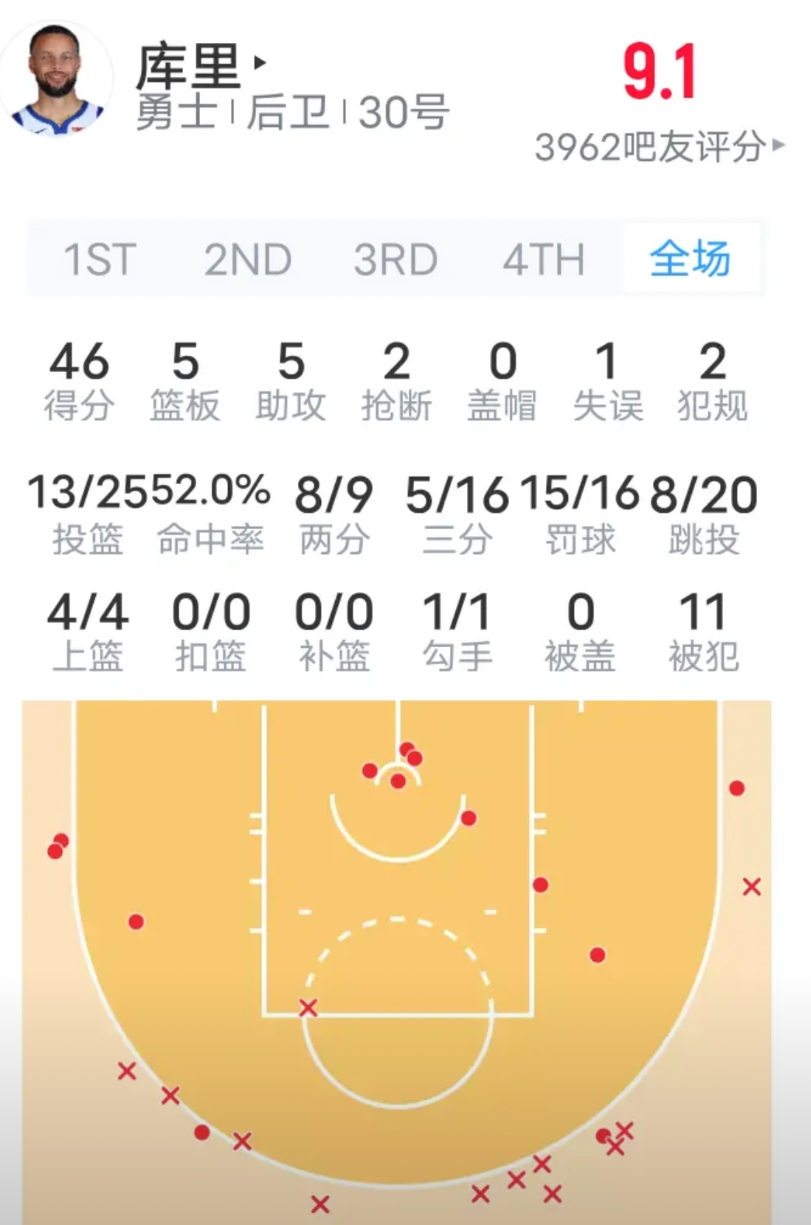Show the 4TH quarter stats

click(544, 260)
